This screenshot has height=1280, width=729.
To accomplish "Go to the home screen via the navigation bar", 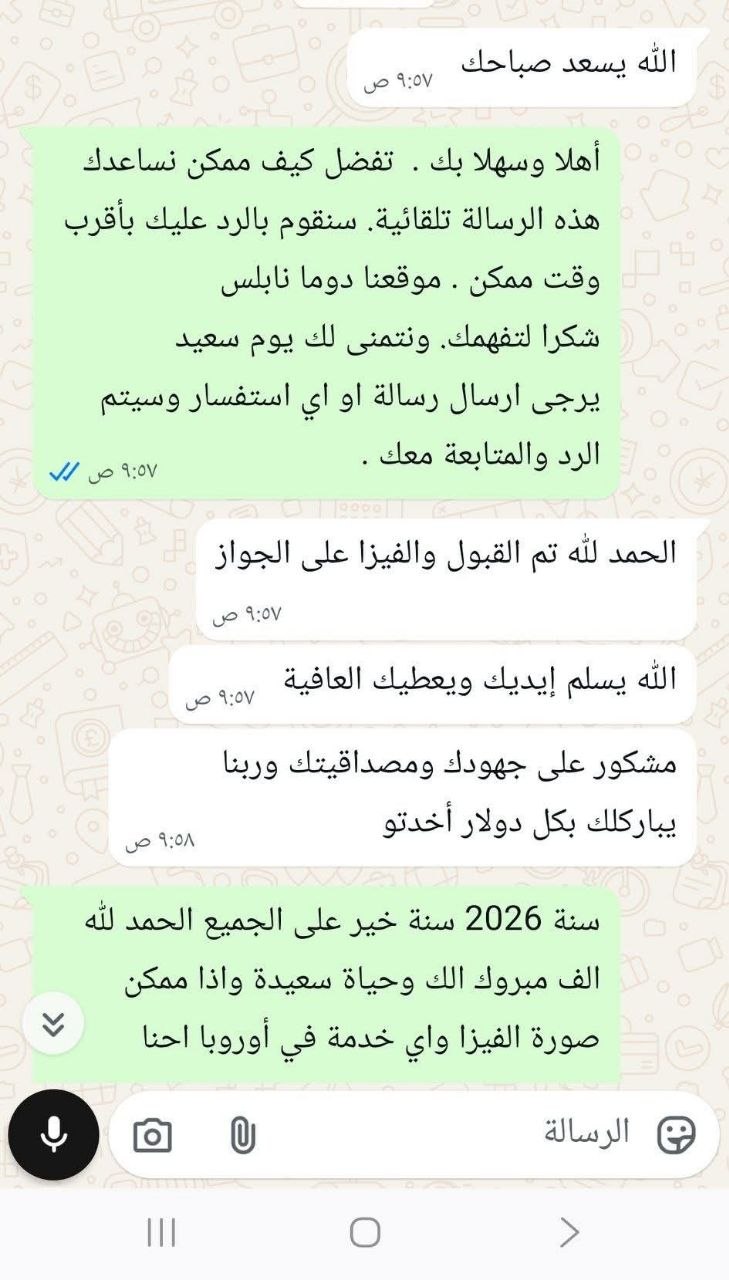I will [x=365, y=1232].
